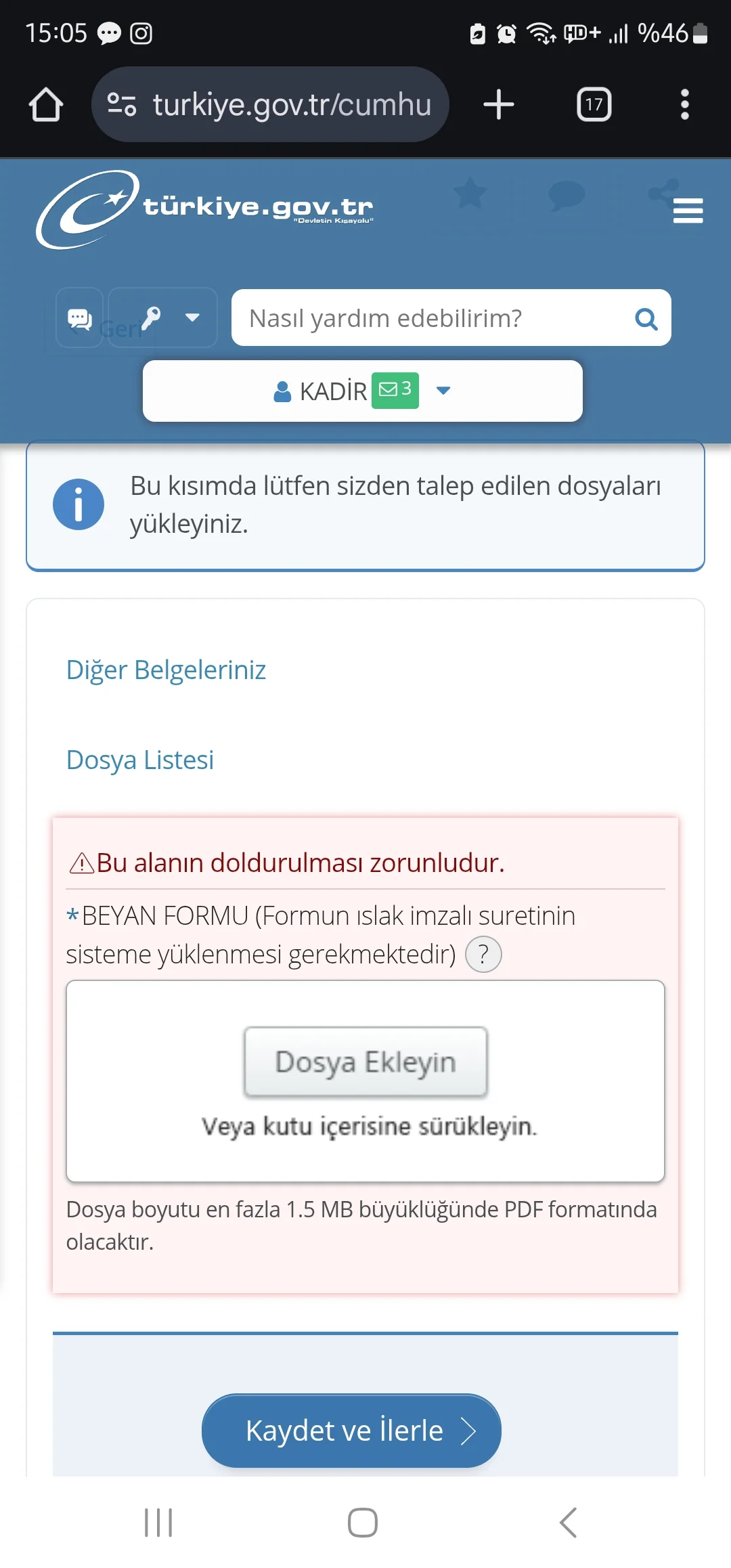
Task: View the 17 open tabs
Action: (594, 105)
